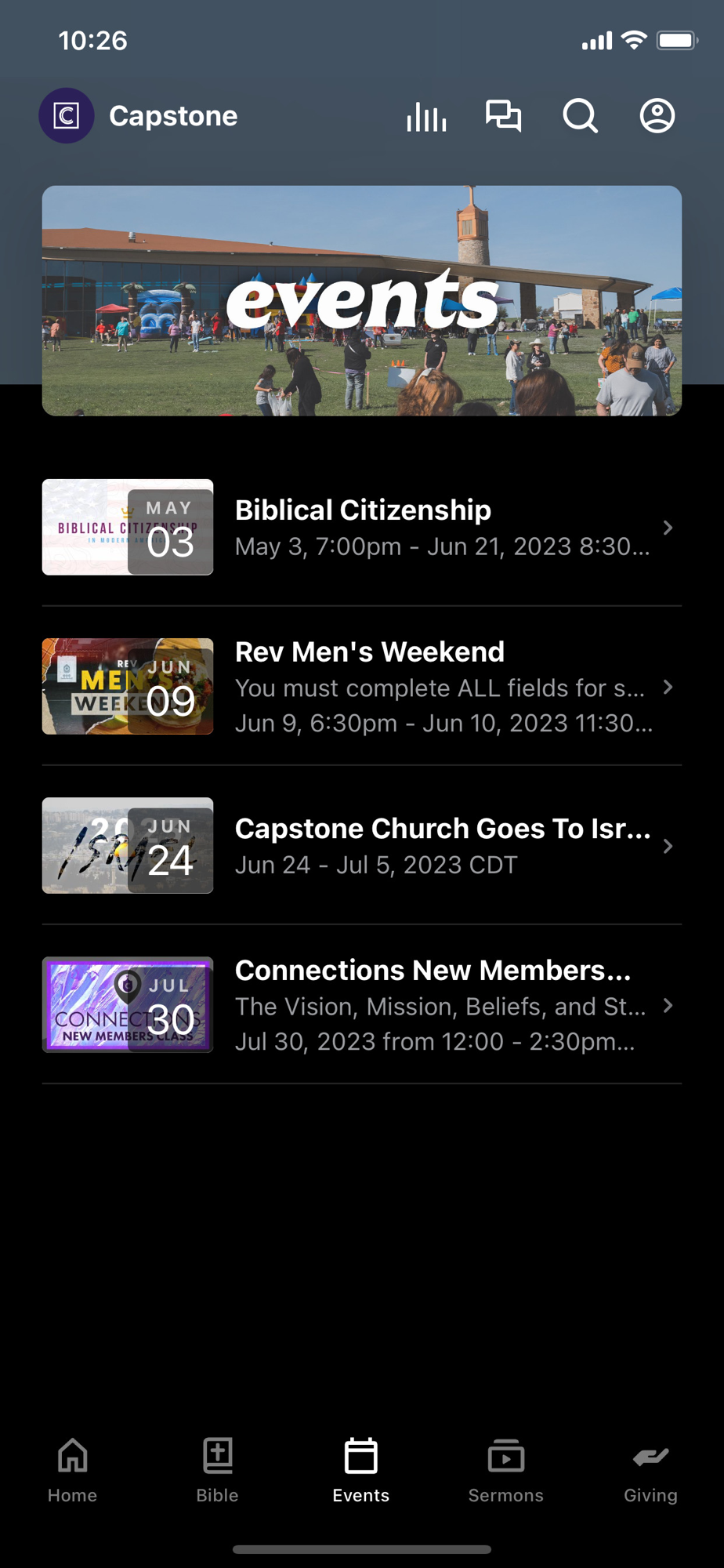The image size is (724, 1568).
Task: Open the Biblical Citizenship event
Action: pos(362,528)
